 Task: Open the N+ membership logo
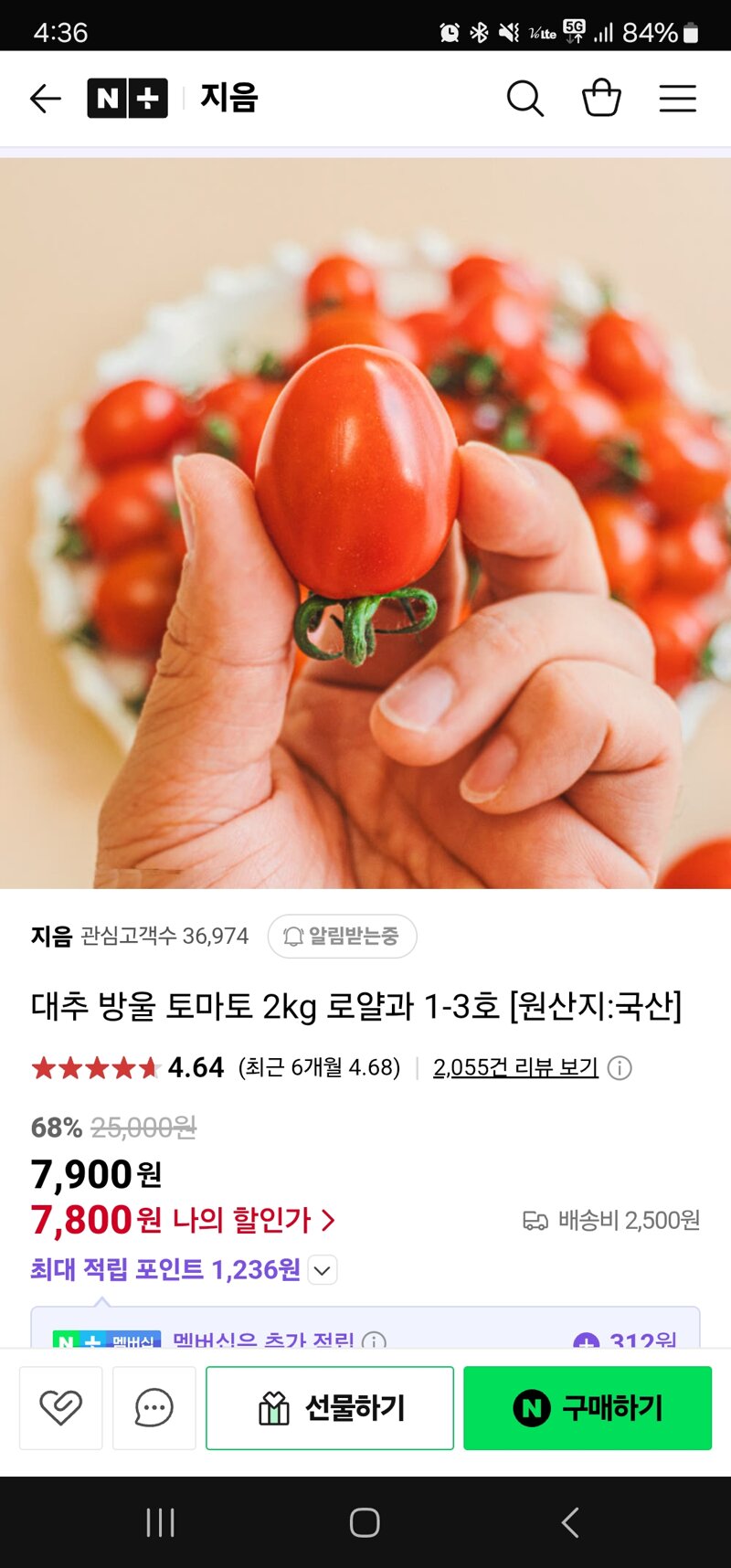coord(127,99)
